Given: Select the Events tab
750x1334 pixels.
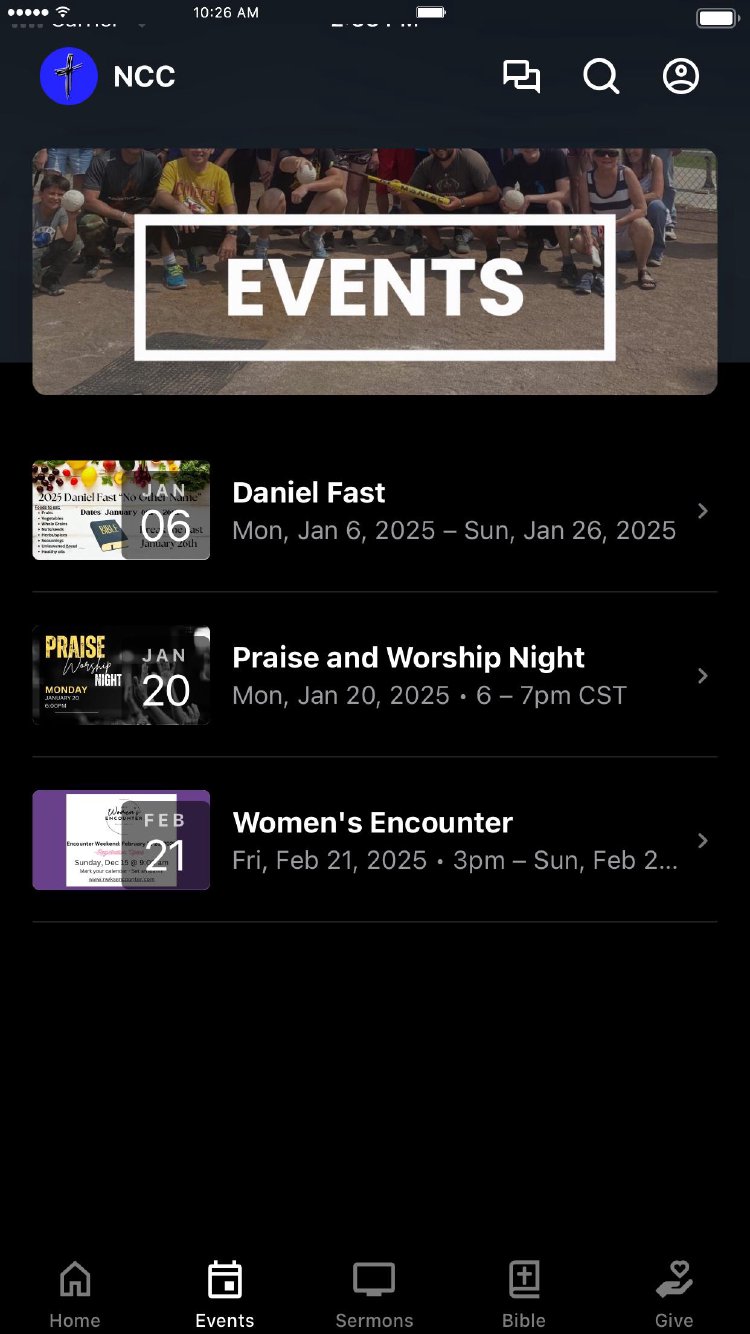Looking at the screenshot, I should click(x=225, y=1294).
